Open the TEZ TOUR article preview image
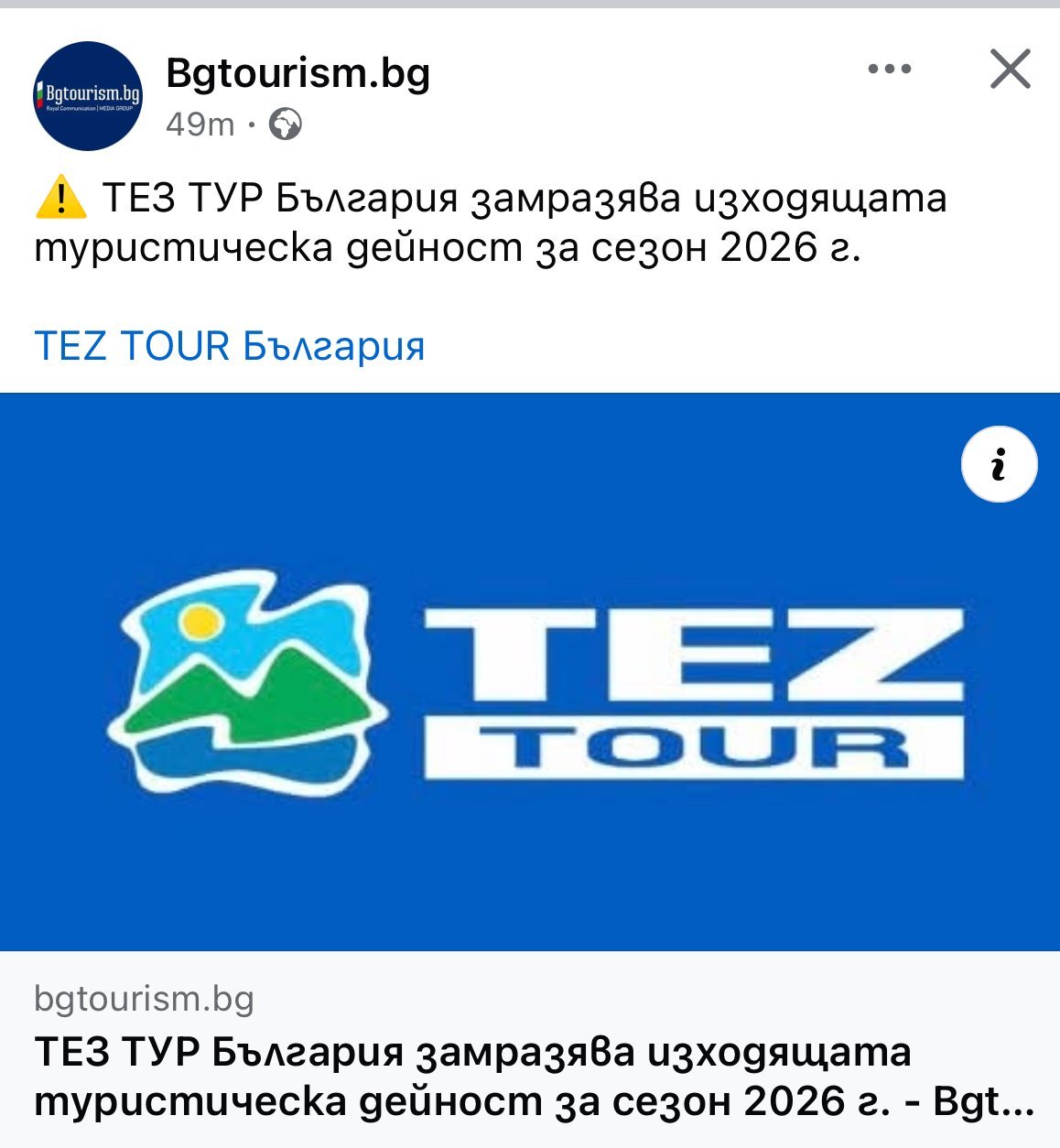1060x1148 pixels. point(530,696)
